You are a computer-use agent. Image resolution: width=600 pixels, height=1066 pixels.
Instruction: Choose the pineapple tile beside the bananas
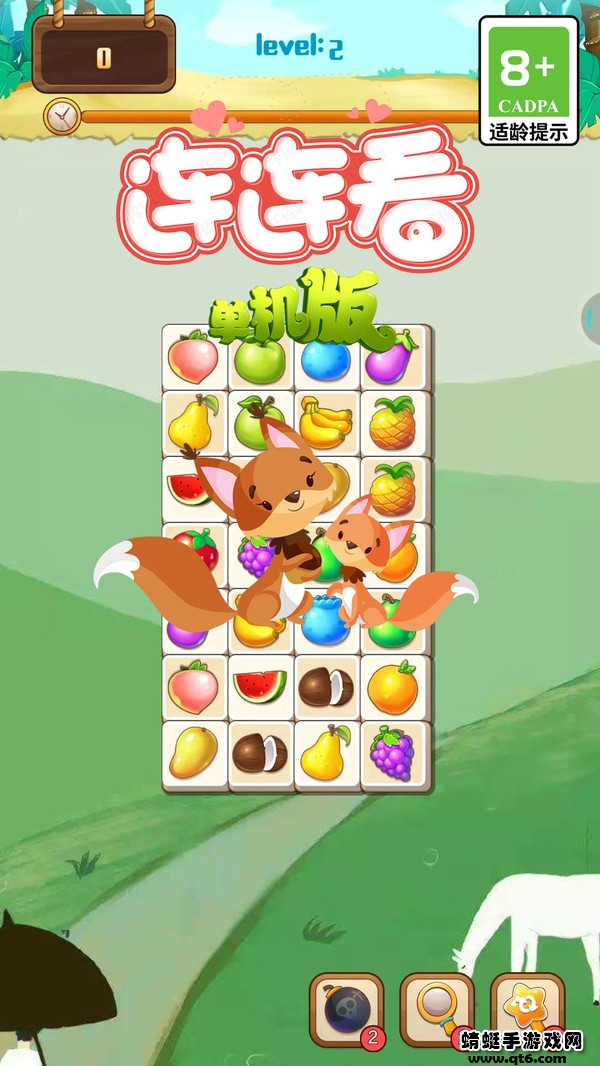click(x=392, y=423)
